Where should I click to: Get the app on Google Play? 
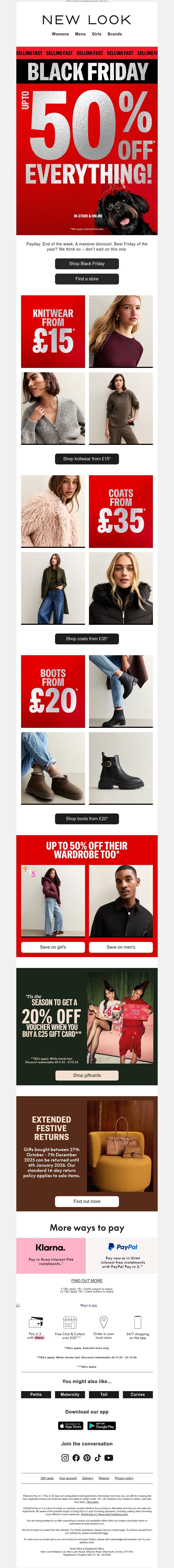(x=102, y=1426)
